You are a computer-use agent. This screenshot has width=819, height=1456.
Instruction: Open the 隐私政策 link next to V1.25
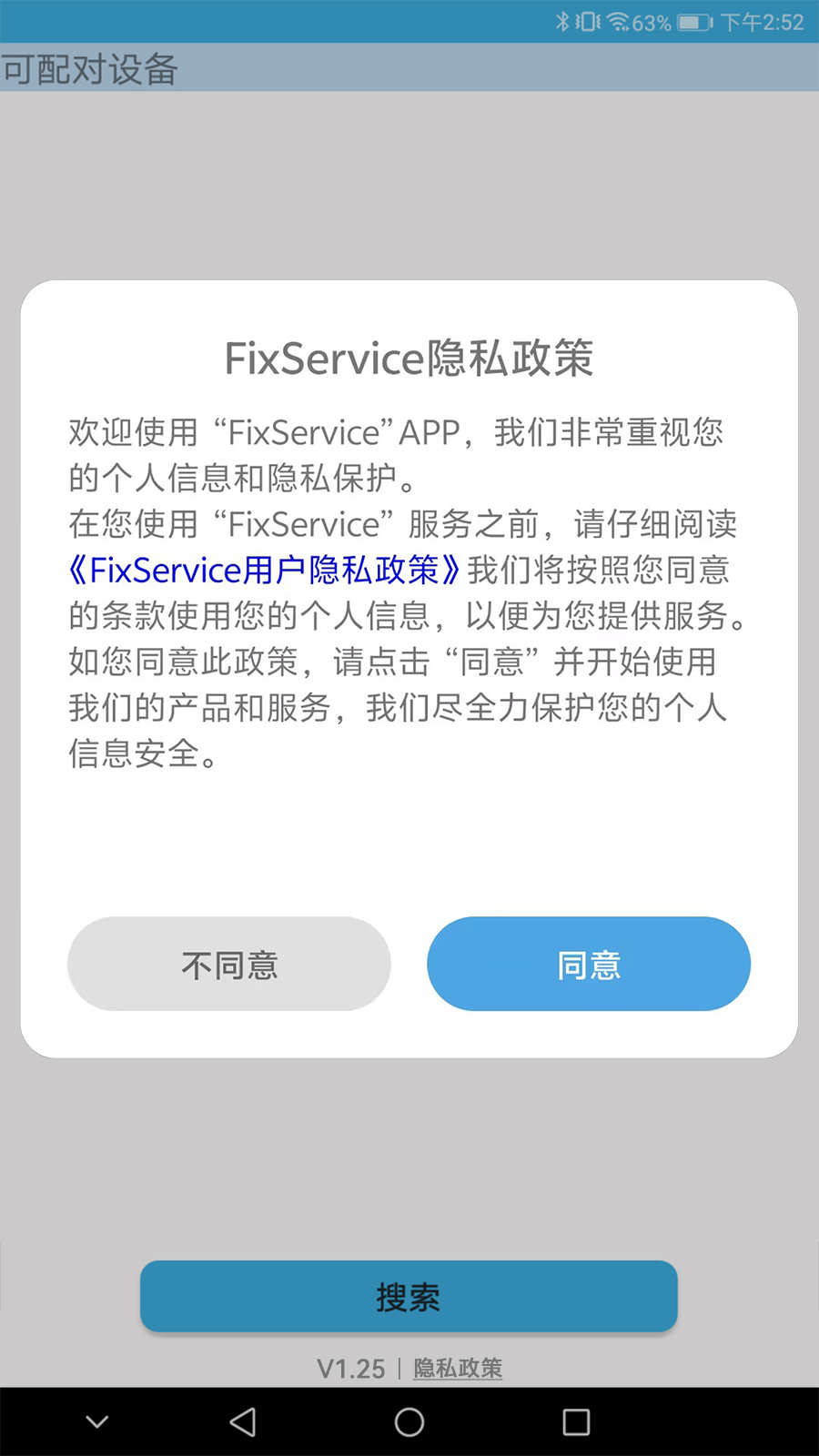tap(459, 1368)
